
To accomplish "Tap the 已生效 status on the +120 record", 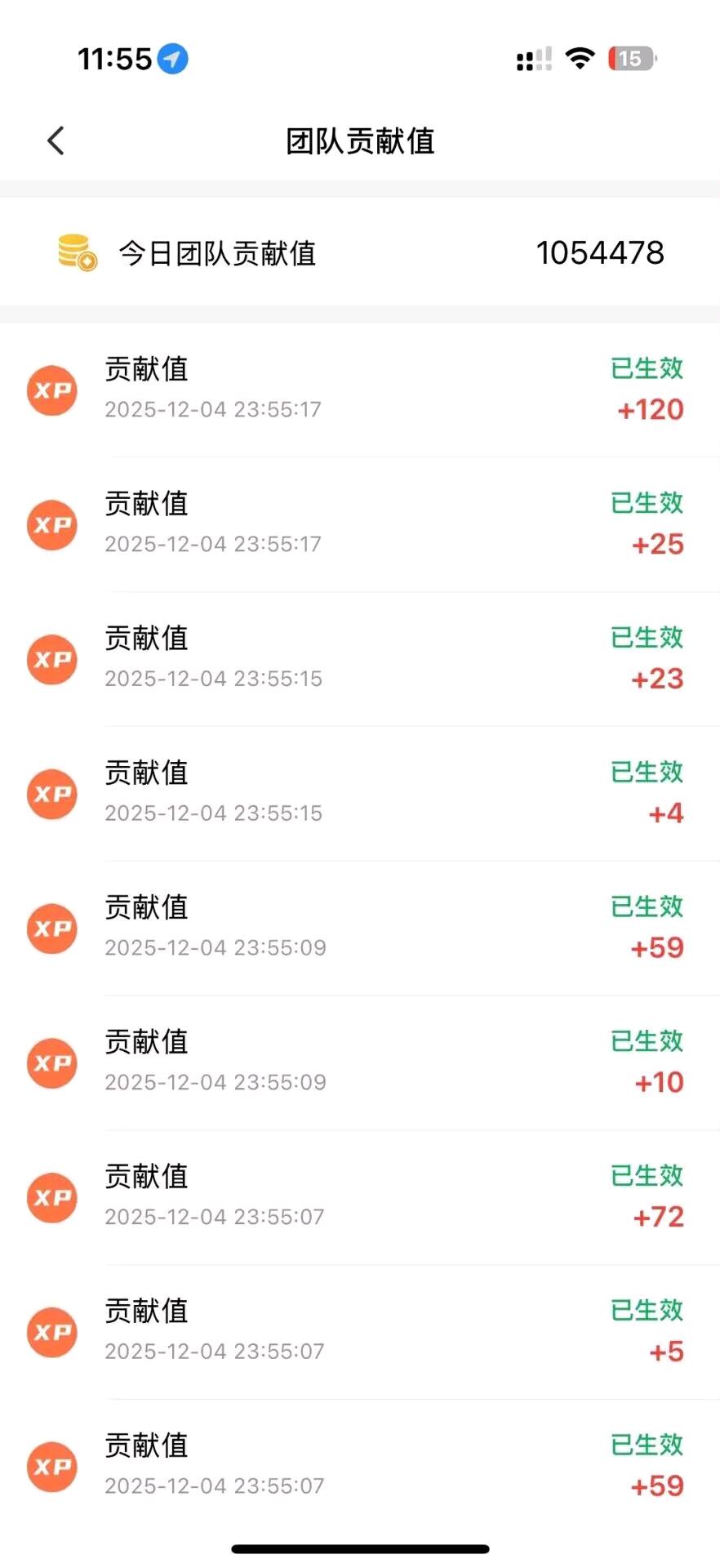I will [x=646, y=369].
